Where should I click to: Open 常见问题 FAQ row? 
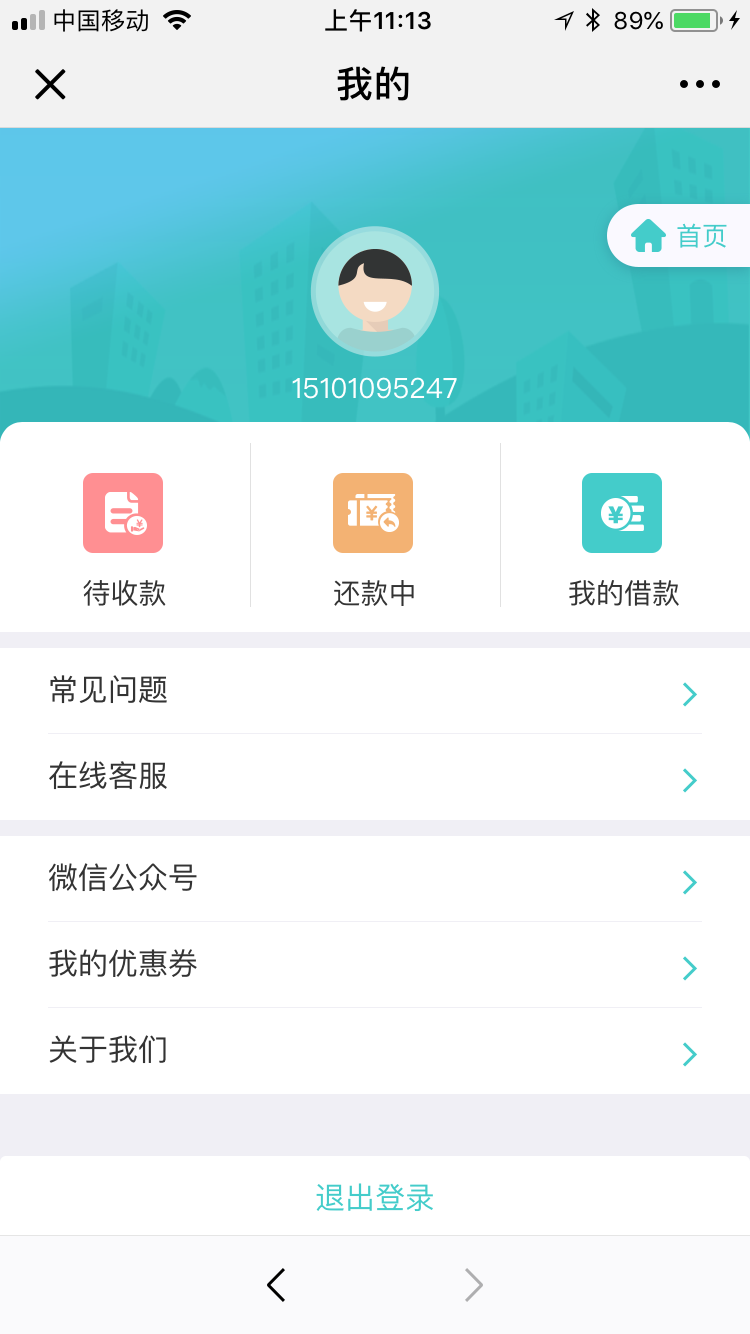374,691
